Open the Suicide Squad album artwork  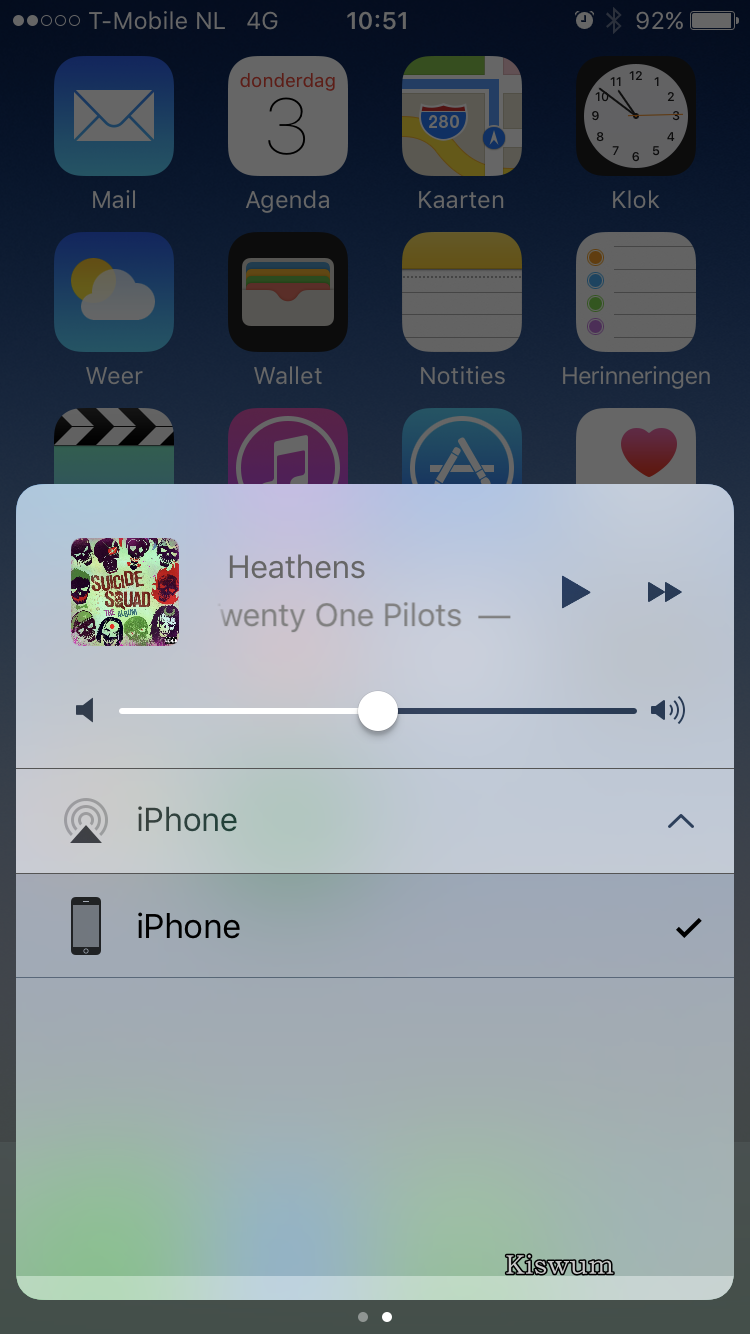click(125, 592)
